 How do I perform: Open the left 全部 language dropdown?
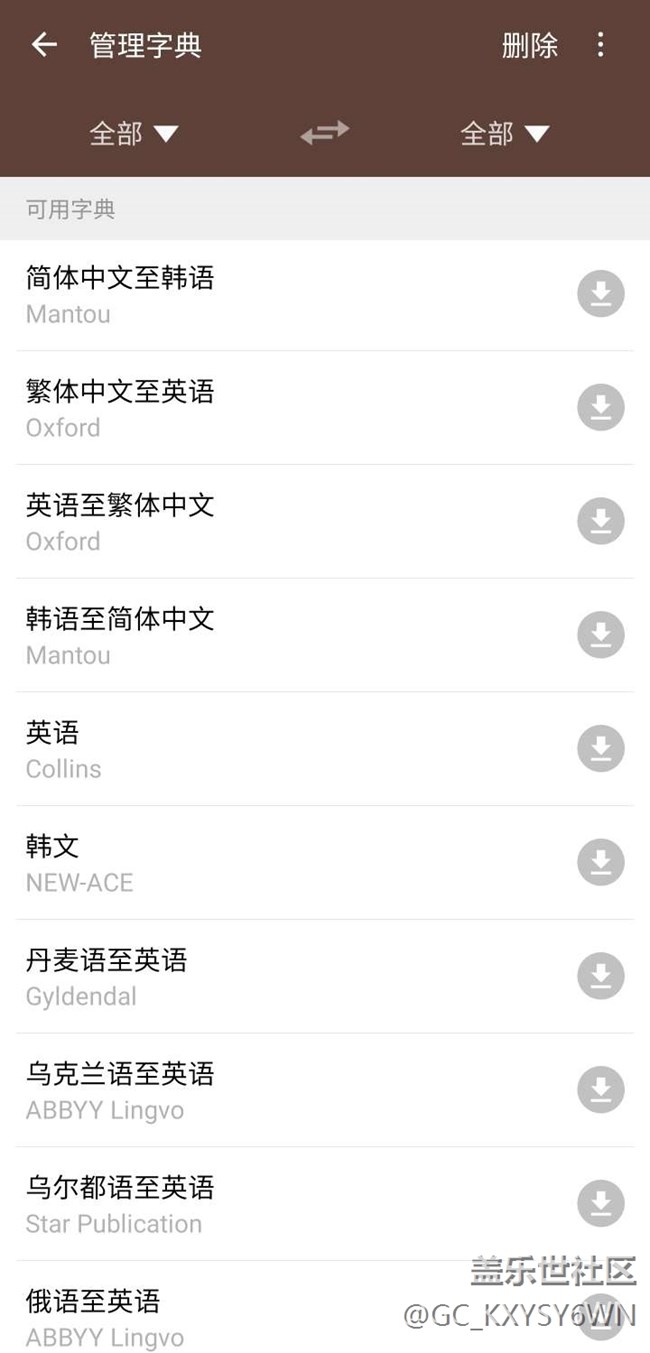[x=133, y=133]
